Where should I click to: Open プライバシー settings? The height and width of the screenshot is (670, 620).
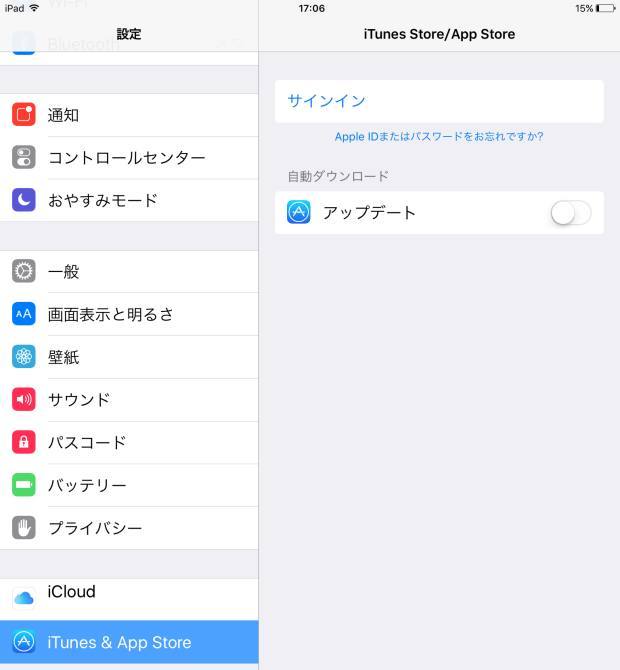click(129, 528)
